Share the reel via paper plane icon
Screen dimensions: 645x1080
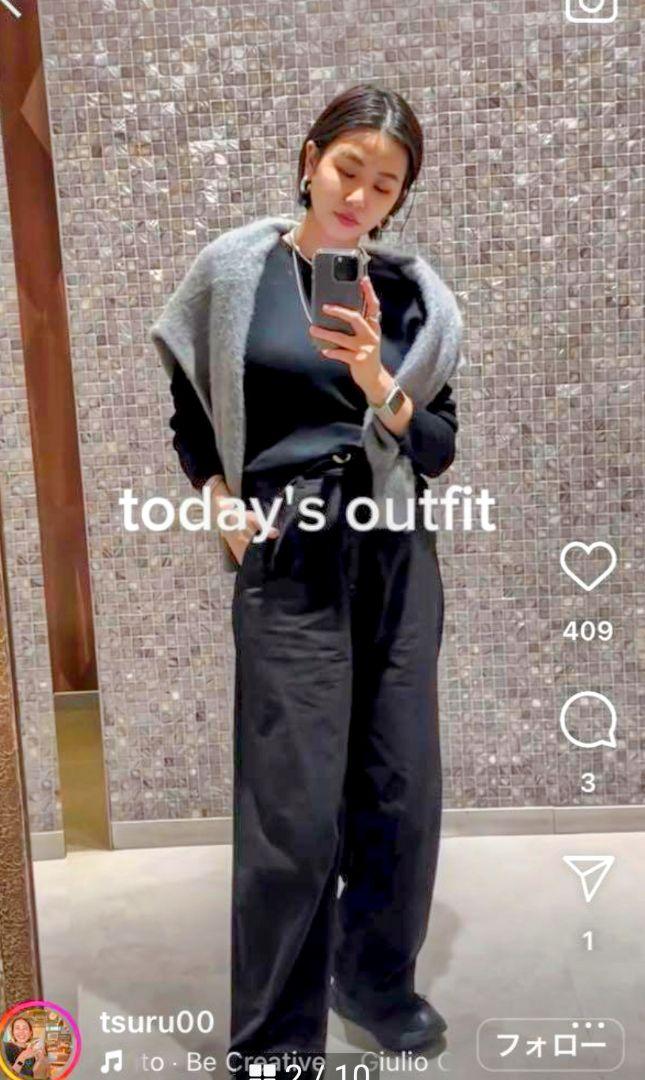coord(588,878)
